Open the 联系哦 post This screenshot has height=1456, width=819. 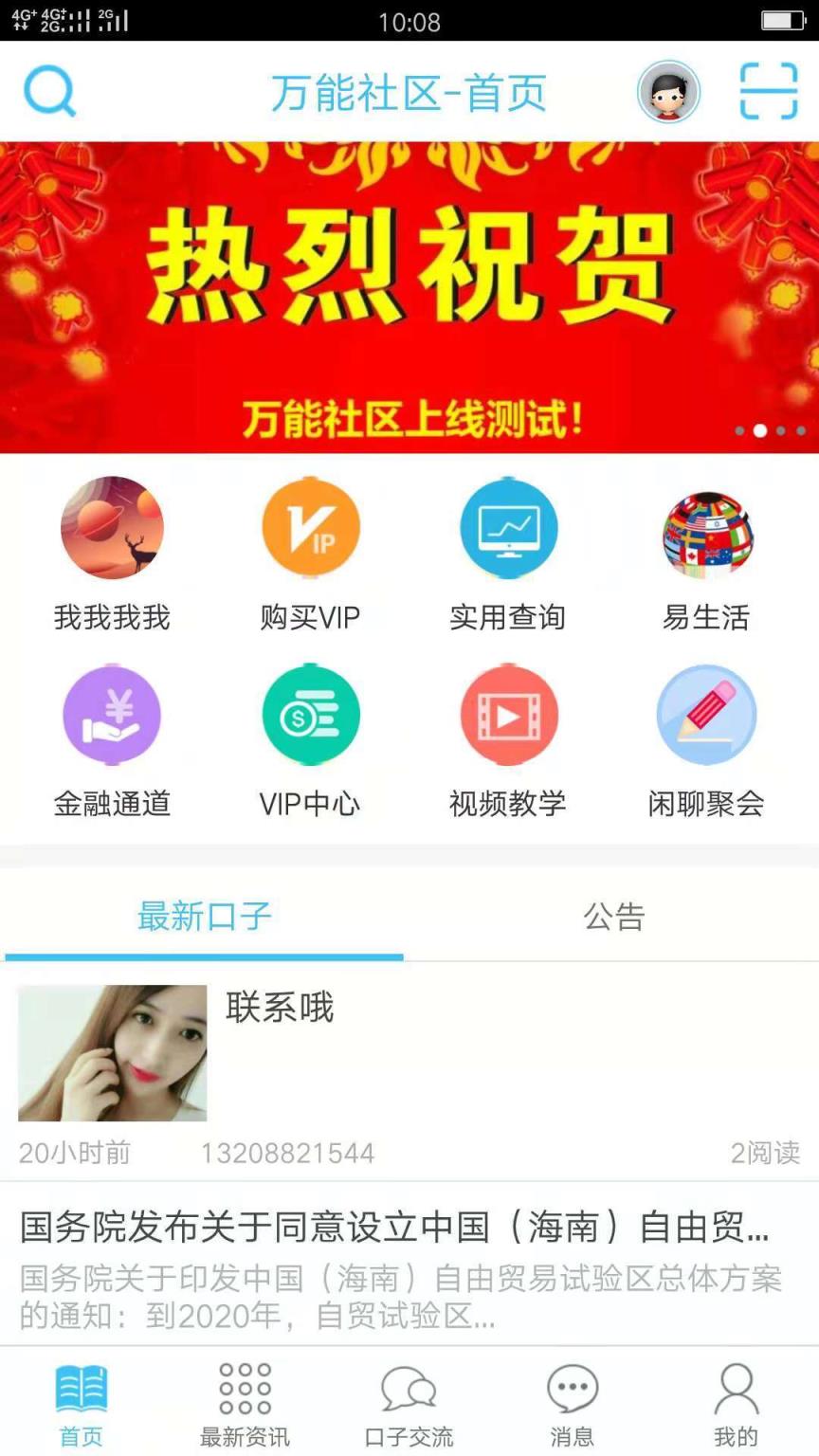pyautogui.click(x=280, y=1008)
